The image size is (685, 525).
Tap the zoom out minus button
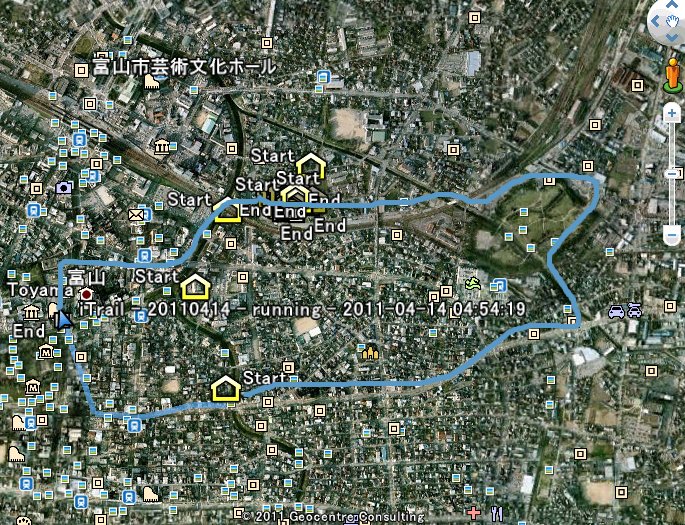tap(674, 237)
